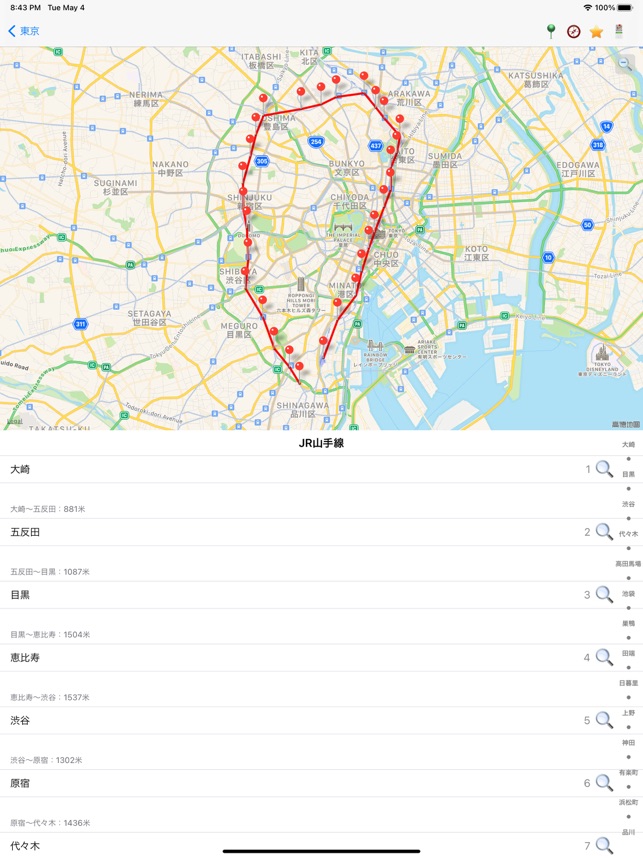Tap the magnifier for 恵比寿
The image size is (643, 858).
[604, 658]
